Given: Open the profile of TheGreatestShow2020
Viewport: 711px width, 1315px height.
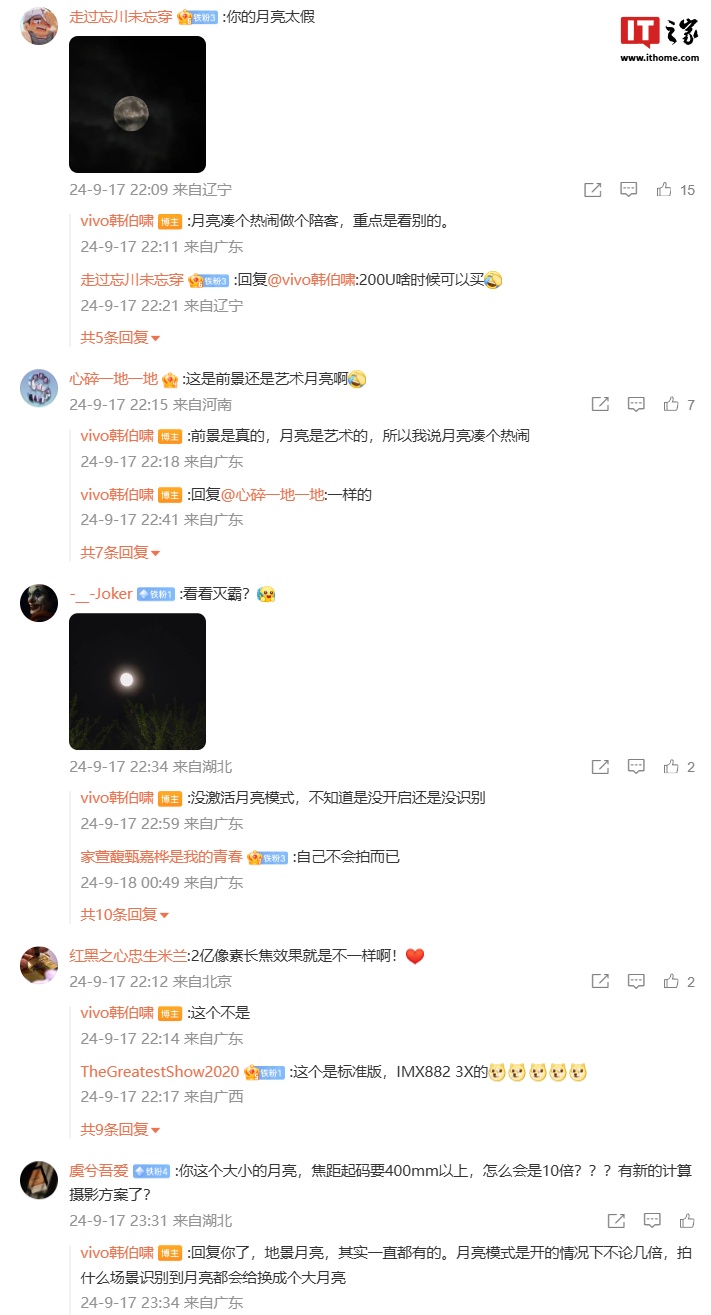Looking at the screenshot, I should (x=160, y=1072).
